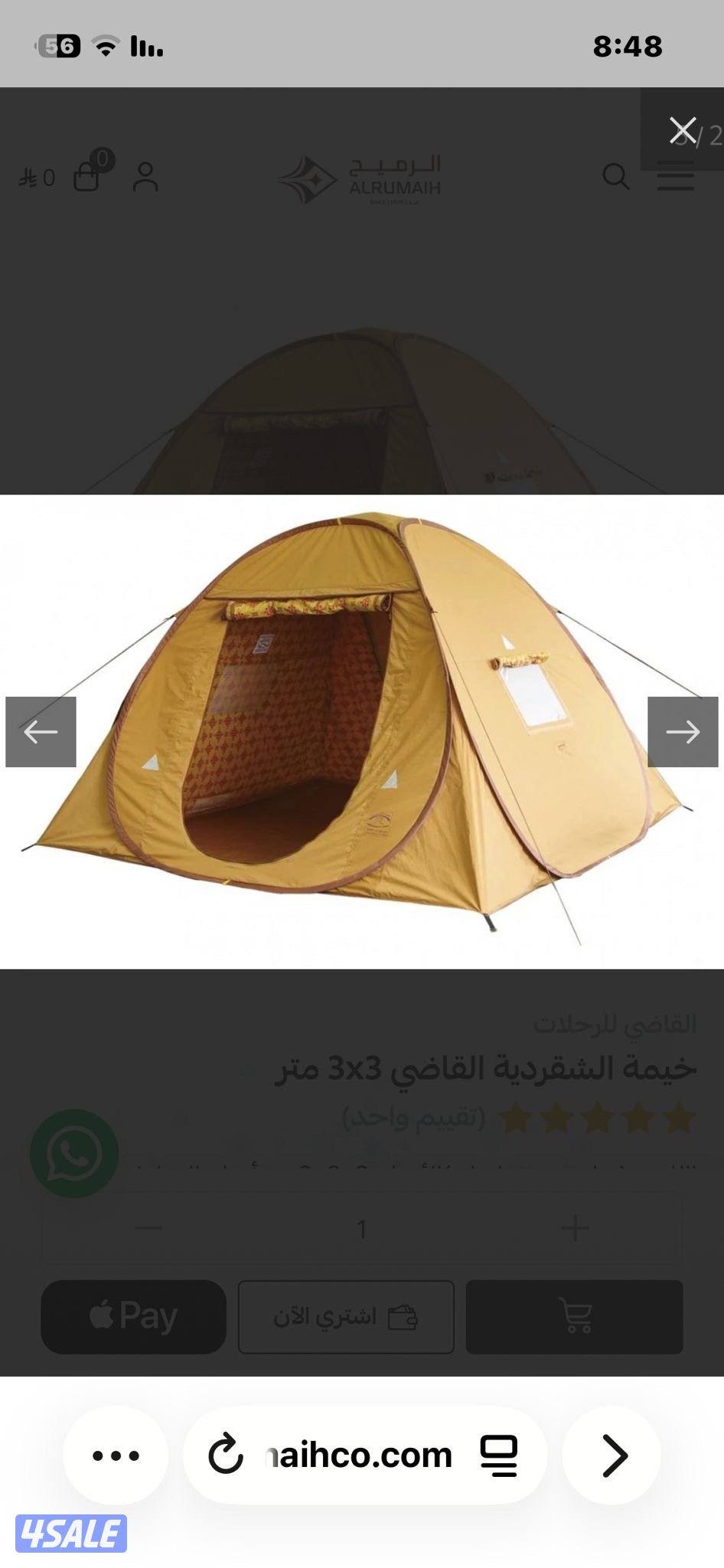Image resolution: width=724 pixels, height=1568 pixels.
Task: Navigate forward using the chevron icon
Action: 611,1454
